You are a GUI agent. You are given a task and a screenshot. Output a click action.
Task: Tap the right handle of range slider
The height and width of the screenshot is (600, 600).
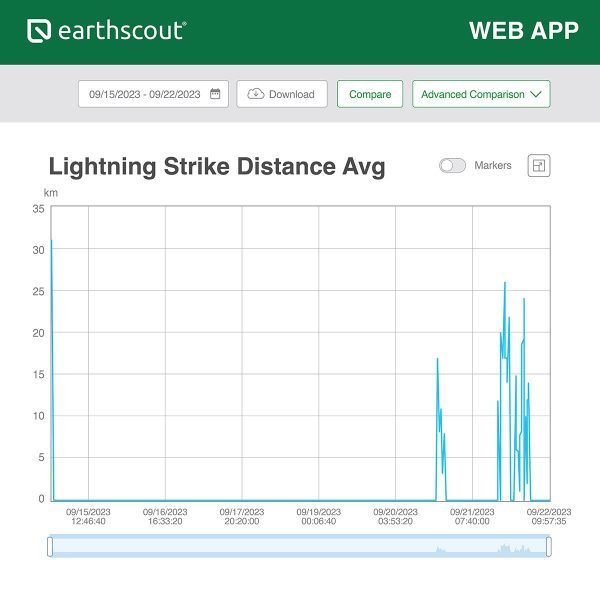(548, 546)
